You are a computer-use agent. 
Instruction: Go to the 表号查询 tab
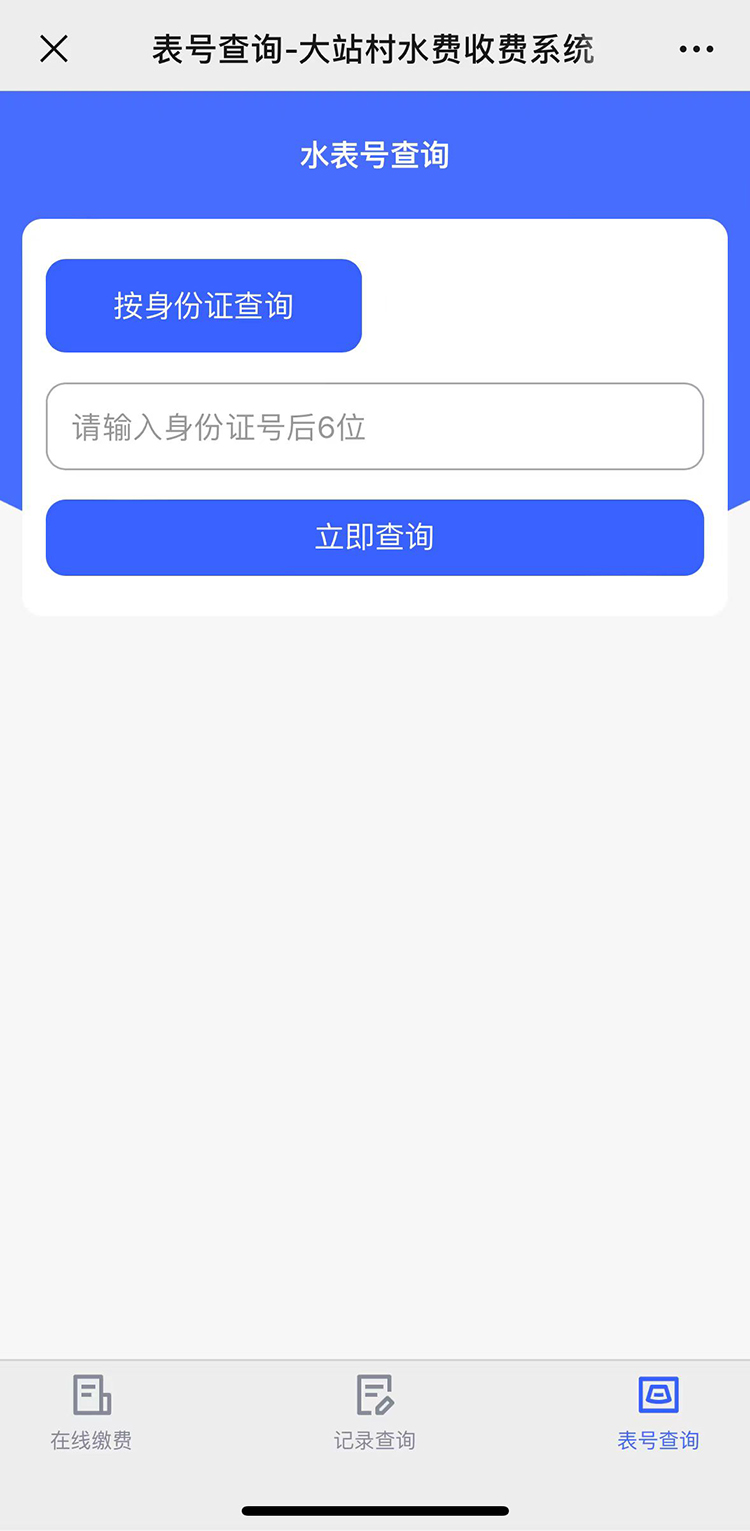pyautogui.click(x=658, y=1412)
